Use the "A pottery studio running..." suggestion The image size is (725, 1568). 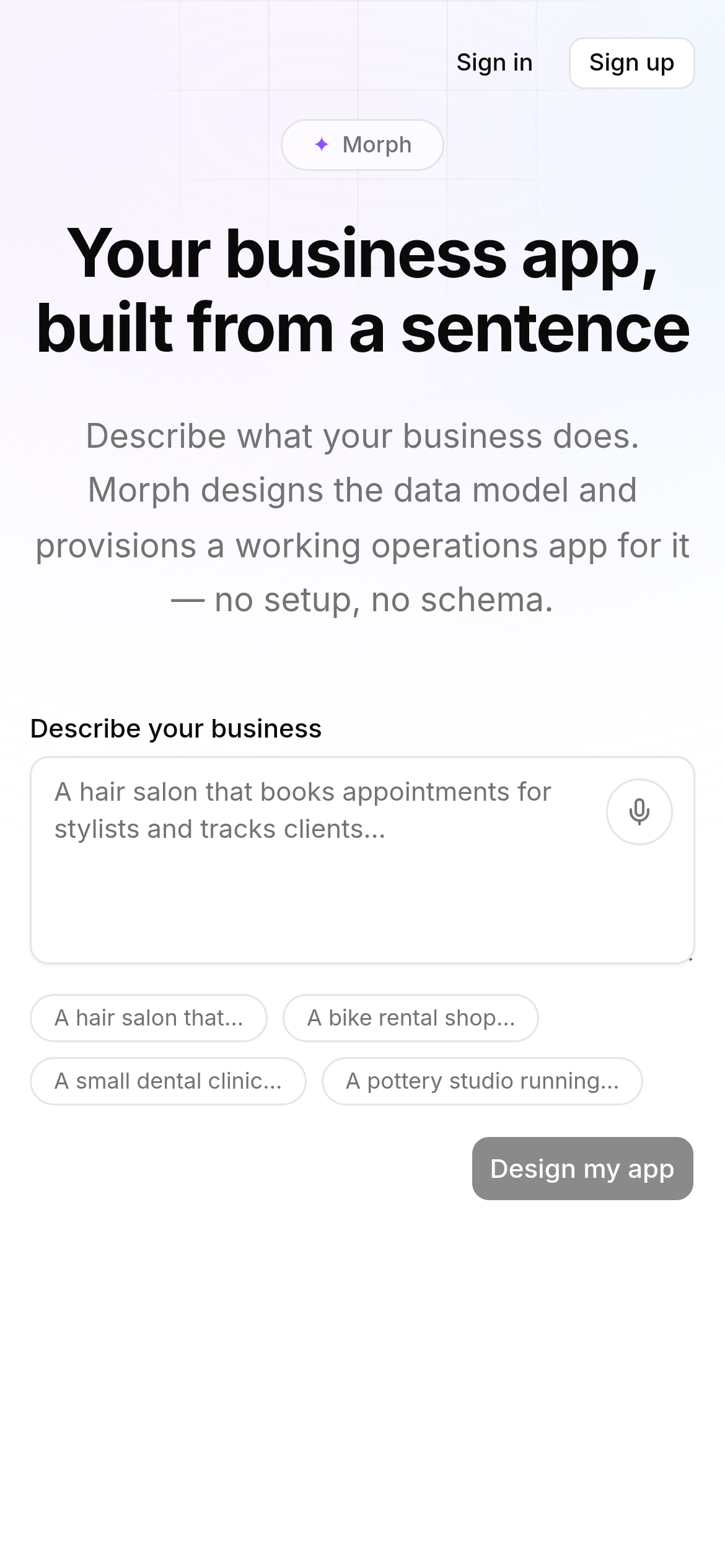point(482,1081)
